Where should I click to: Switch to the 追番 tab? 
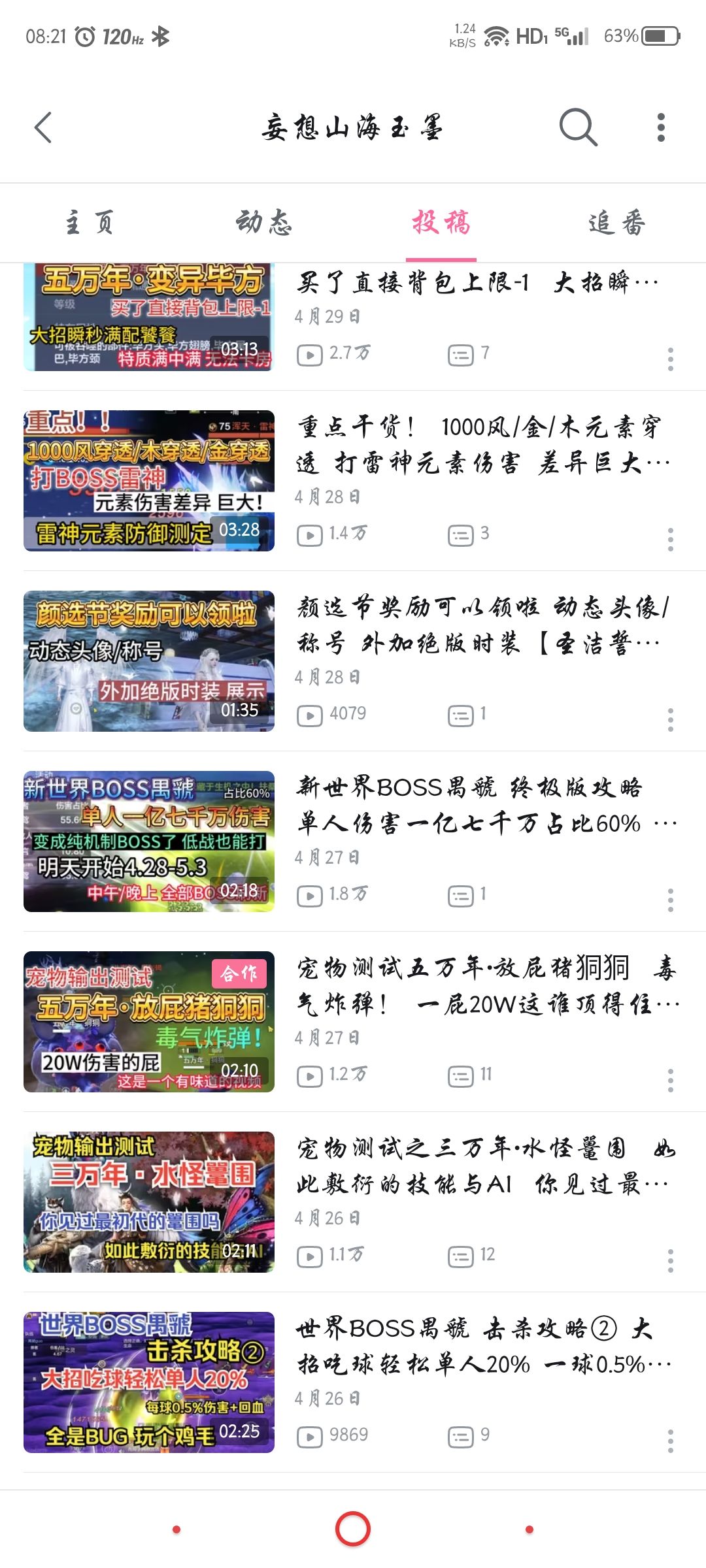[x=617, y=223]
